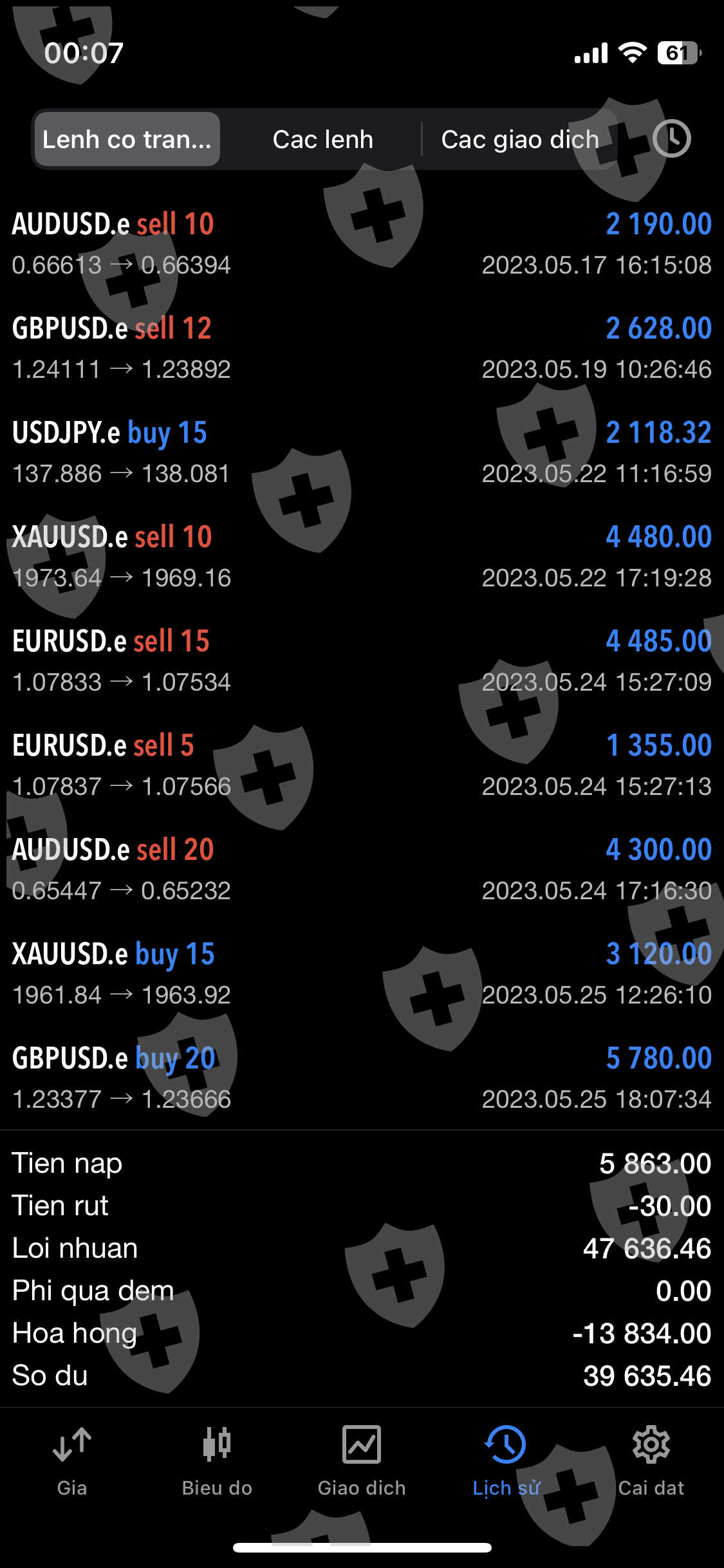Expand the GBPUSD.e sell 12 position
This screenshot has width=724, height=1568.
[x=362, y=348]
